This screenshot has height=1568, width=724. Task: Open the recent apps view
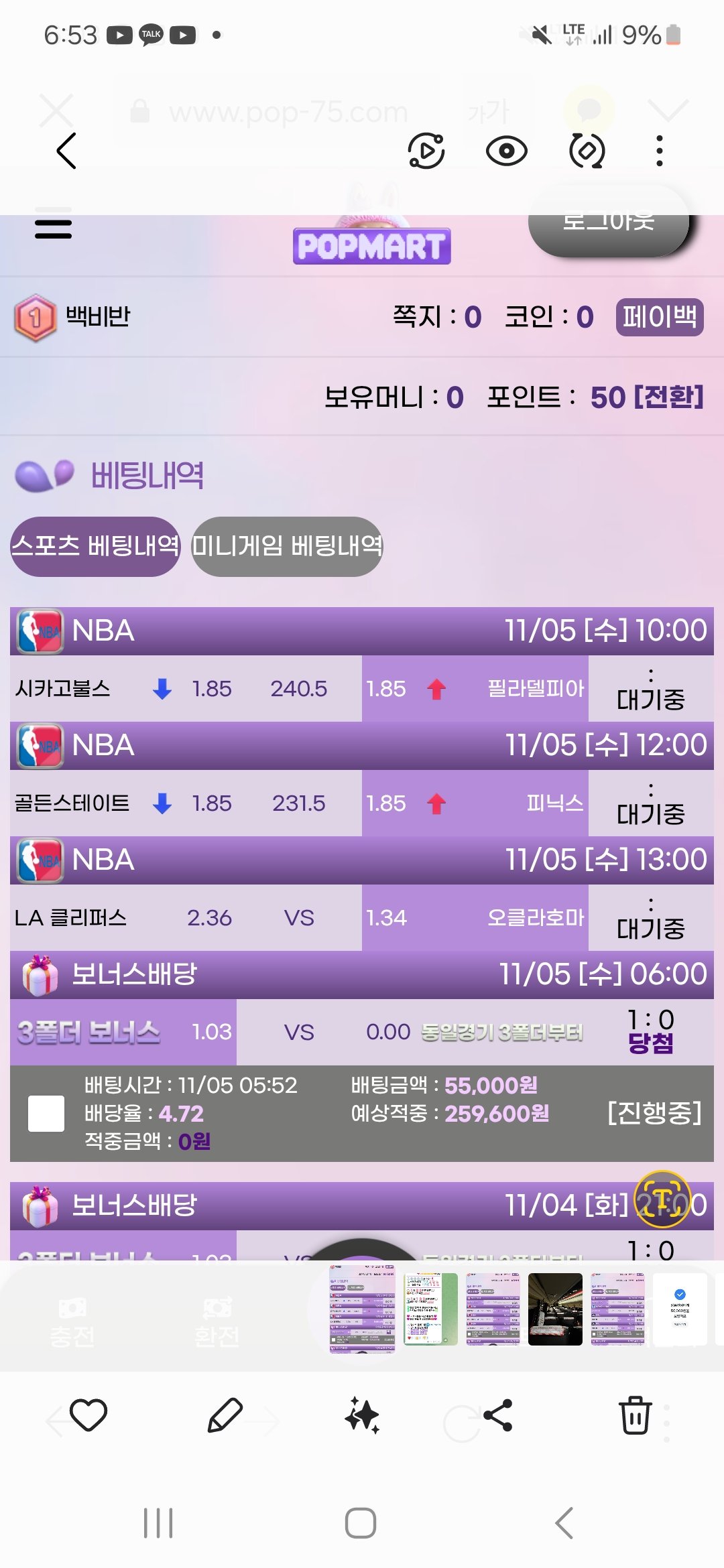(x=158, y=1523)
